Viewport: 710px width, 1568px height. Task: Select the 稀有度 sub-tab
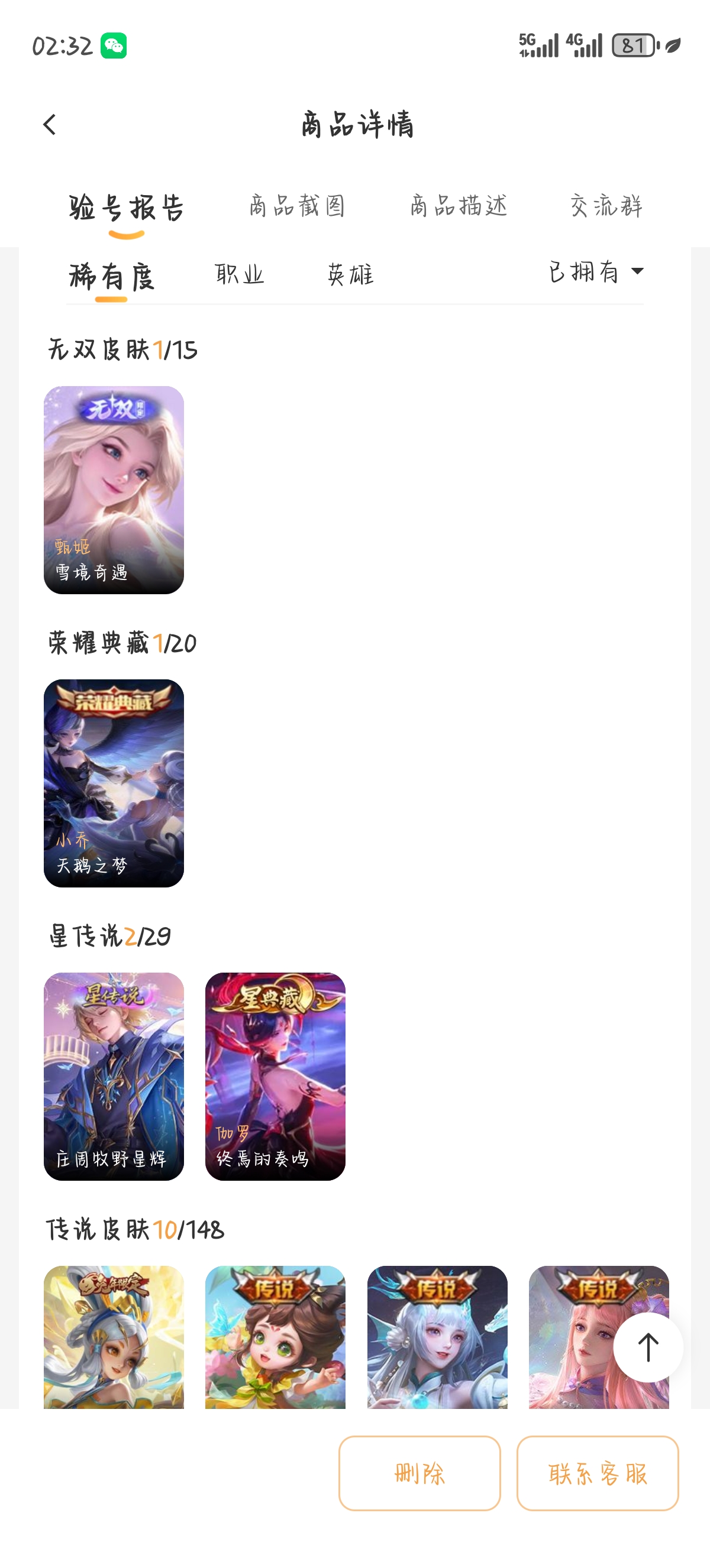(x=111, y=277)
